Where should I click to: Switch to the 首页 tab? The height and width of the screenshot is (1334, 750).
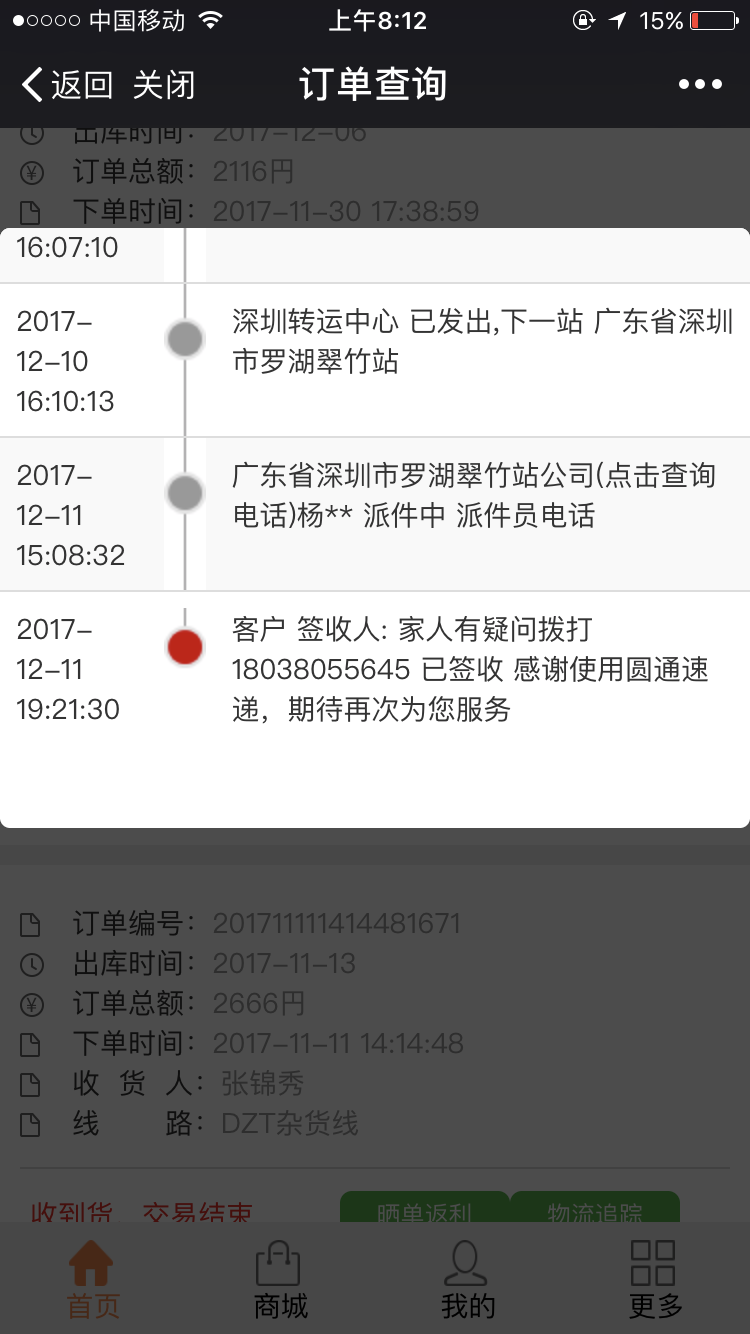point(93,1279)
